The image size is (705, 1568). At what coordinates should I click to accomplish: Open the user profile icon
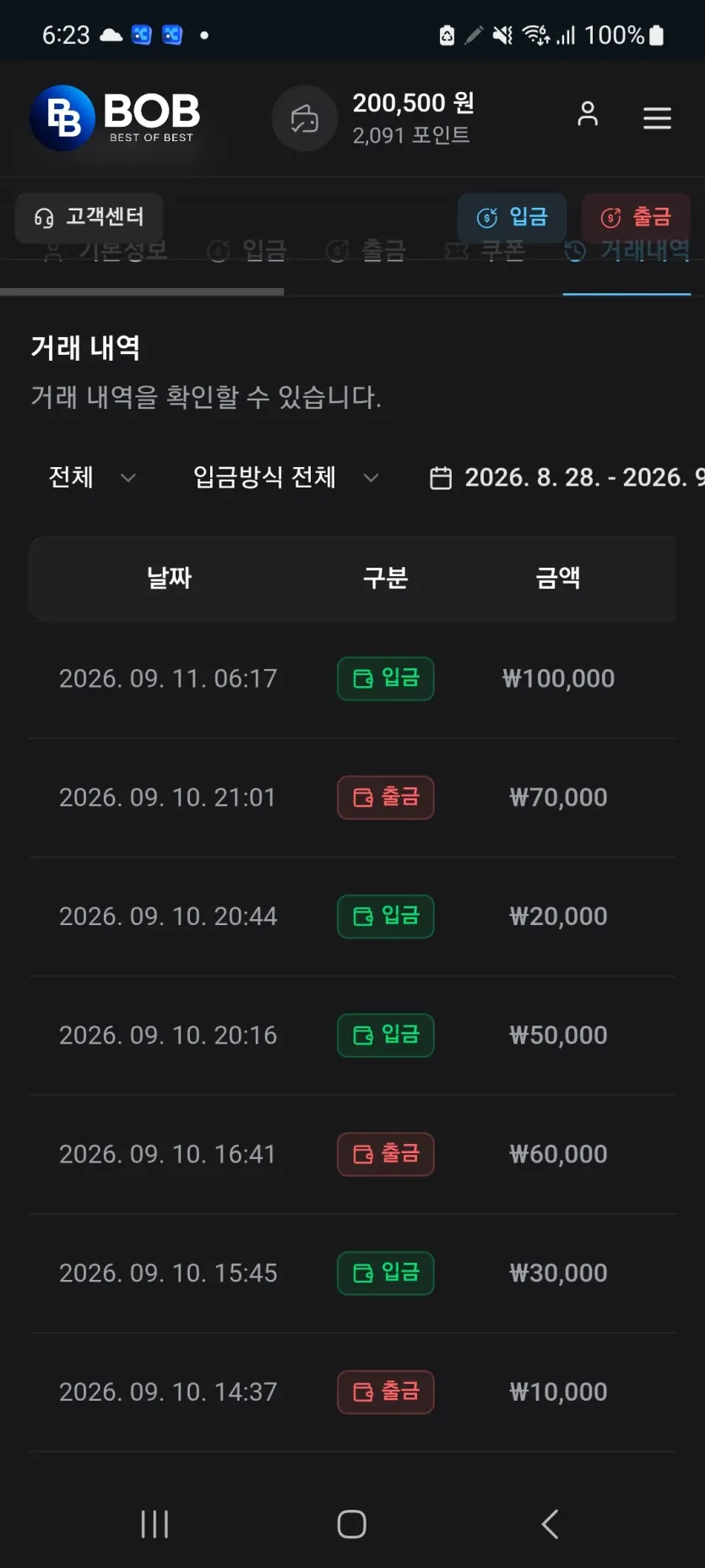588,114
